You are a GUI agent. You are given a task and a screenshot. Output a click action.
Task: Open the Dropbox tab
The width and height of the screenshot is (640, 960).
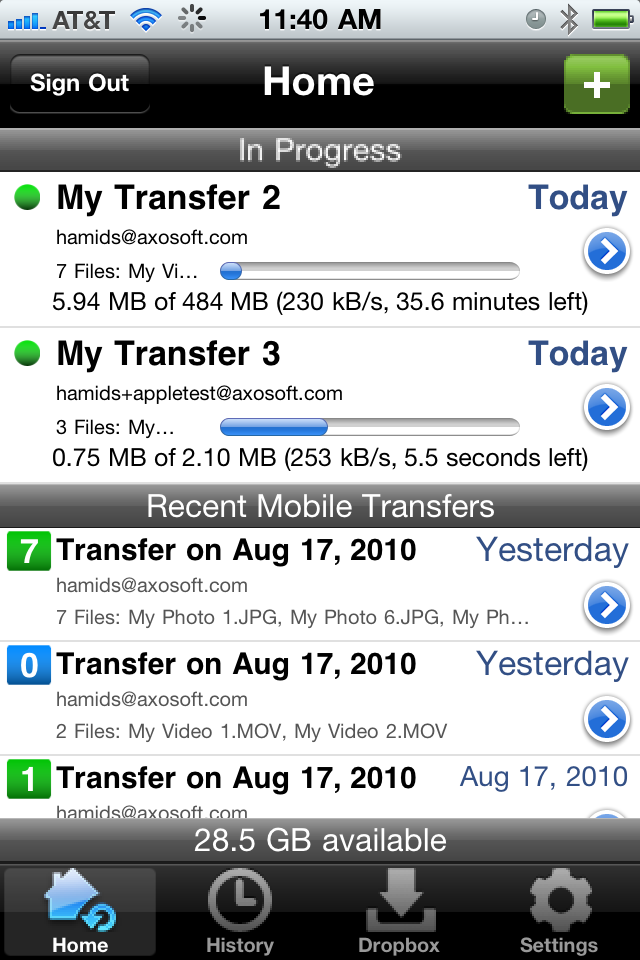point(399,912)
